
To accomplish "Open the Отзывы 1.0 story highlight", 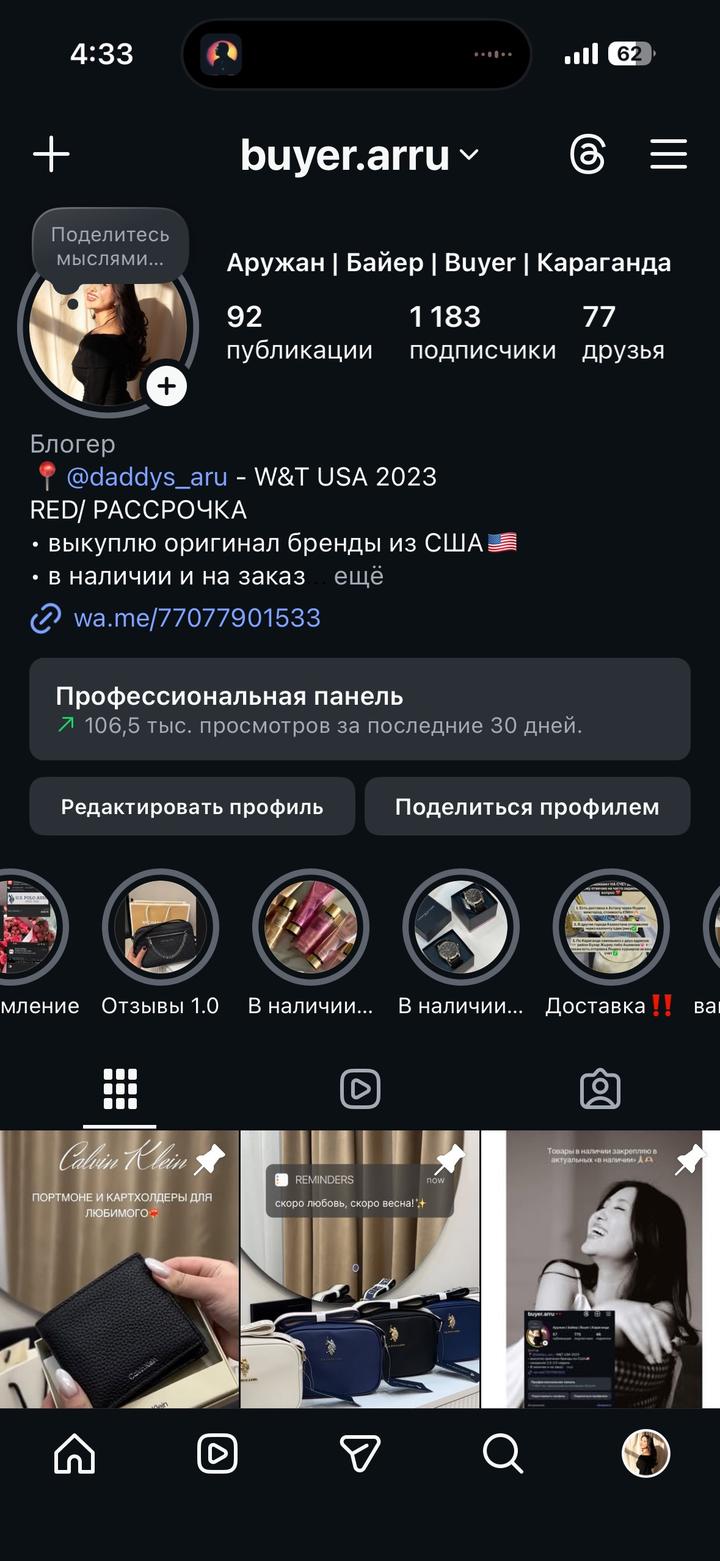I will pos(160,927).
